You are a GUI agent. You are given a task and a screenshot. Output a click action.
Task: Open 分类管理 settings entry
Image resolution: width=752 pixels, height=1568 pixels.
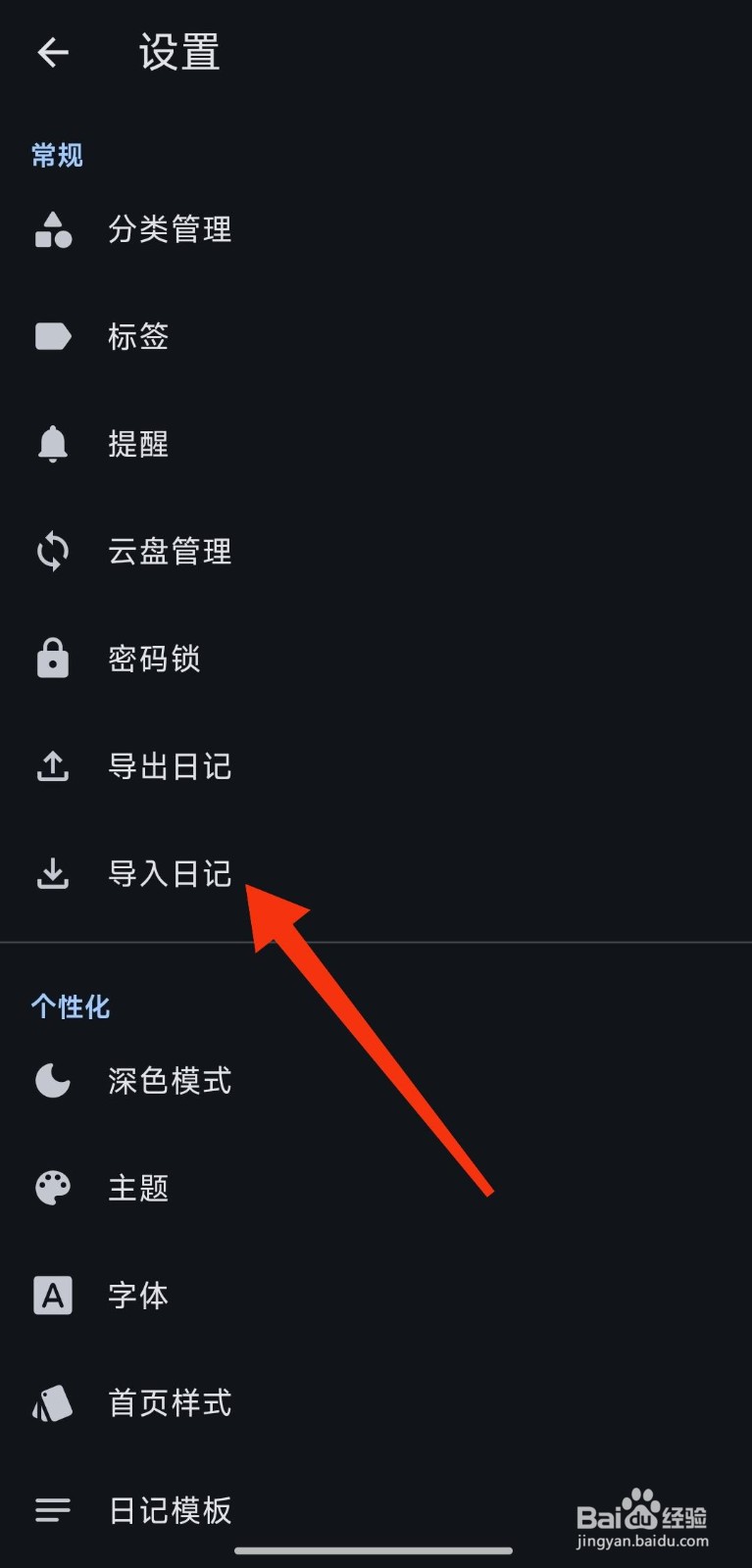coord(171,231)
